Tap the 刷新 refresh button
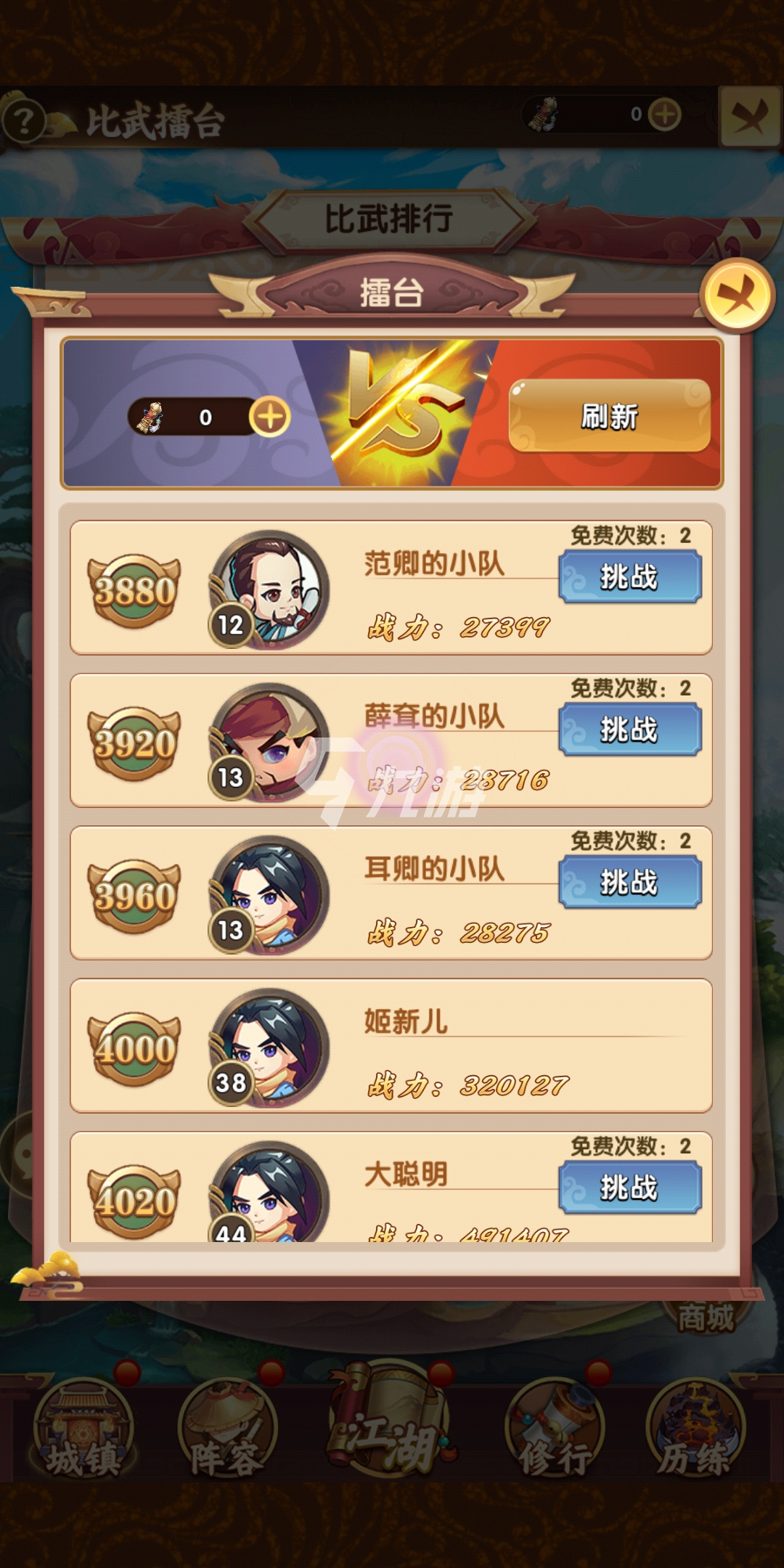 pyautogui.click(x=609, y=416)
